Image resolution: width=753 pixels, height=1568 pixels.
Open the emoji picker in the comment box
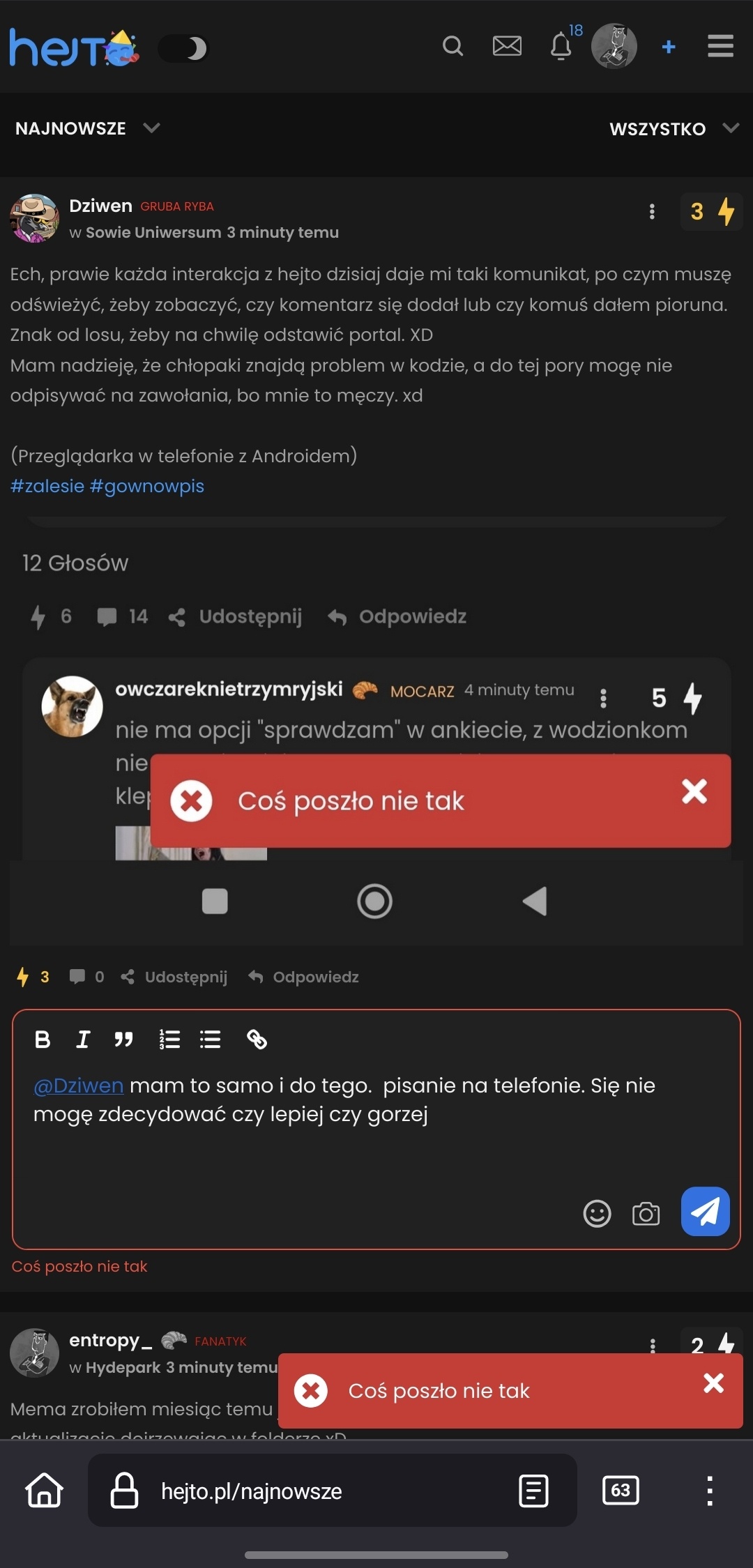[597, 1214]
